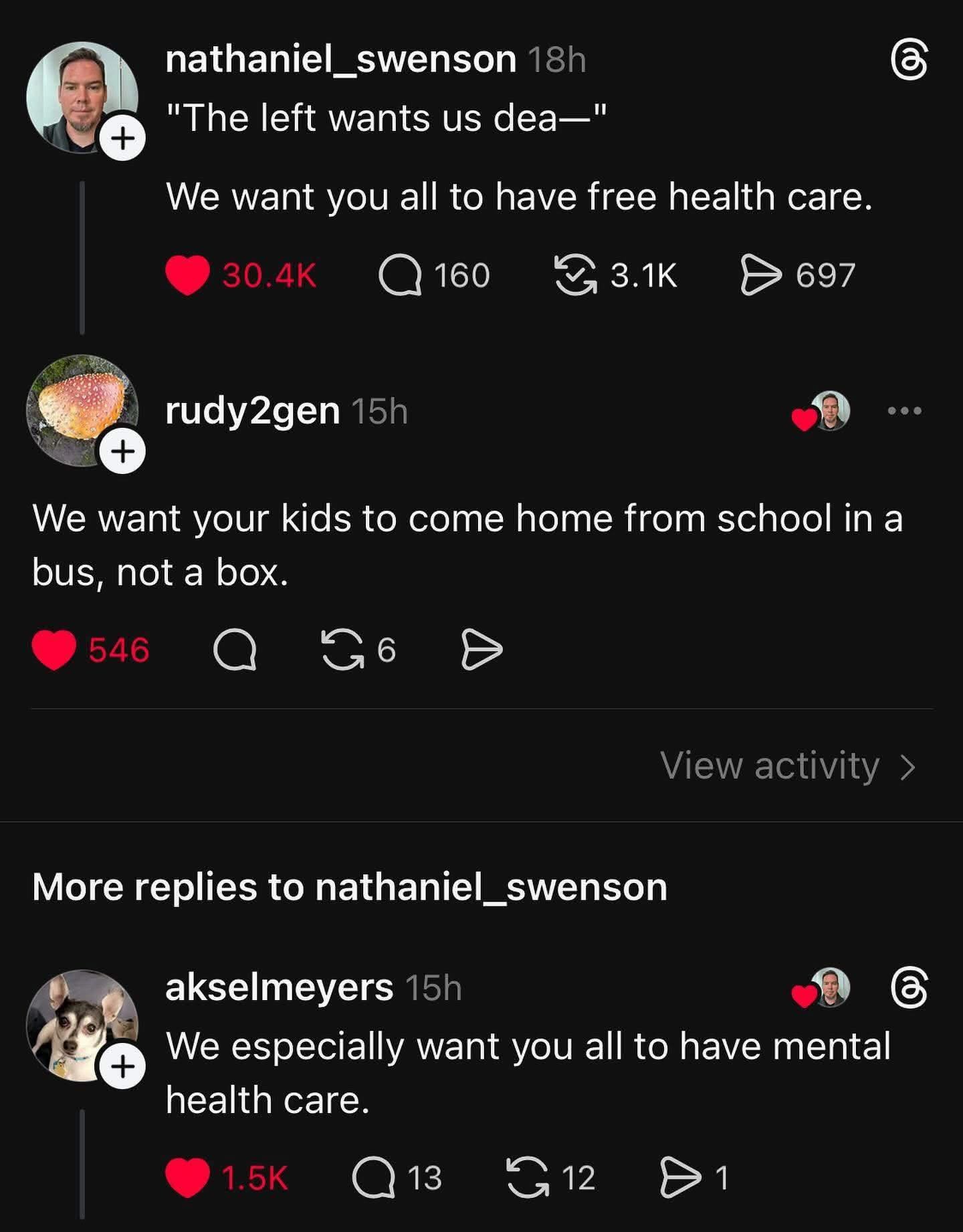Viewport: 963px width, 1232px height.
Task: Repost nathaniel_swenson's post
Action: click(576, 275)
